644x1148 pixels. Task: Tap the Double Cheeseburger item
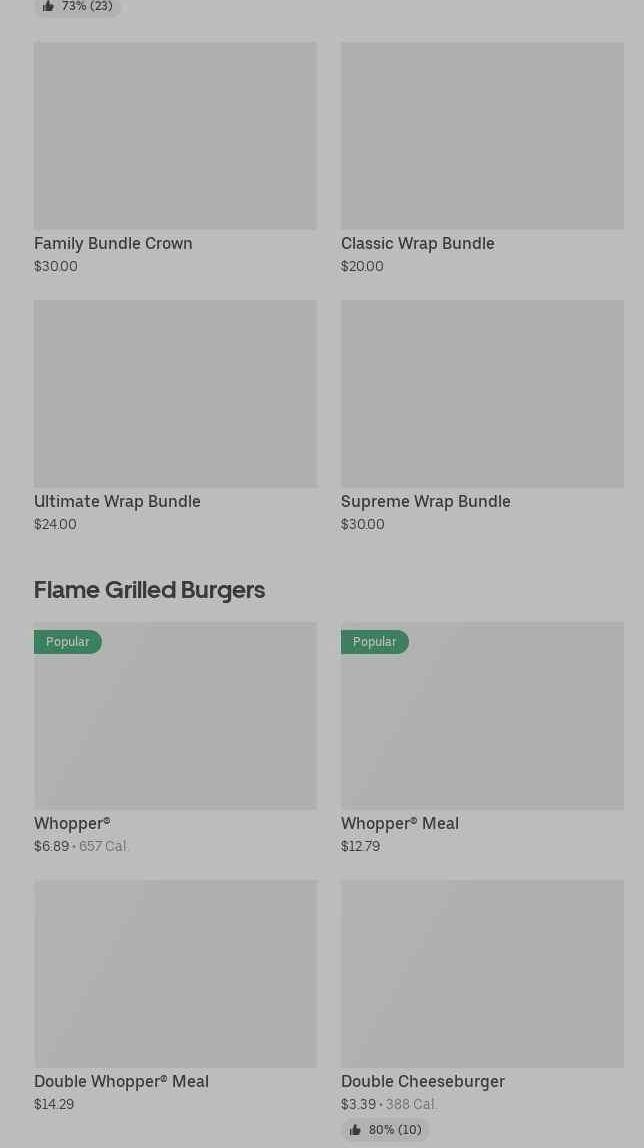click(x=482, y=1009)
